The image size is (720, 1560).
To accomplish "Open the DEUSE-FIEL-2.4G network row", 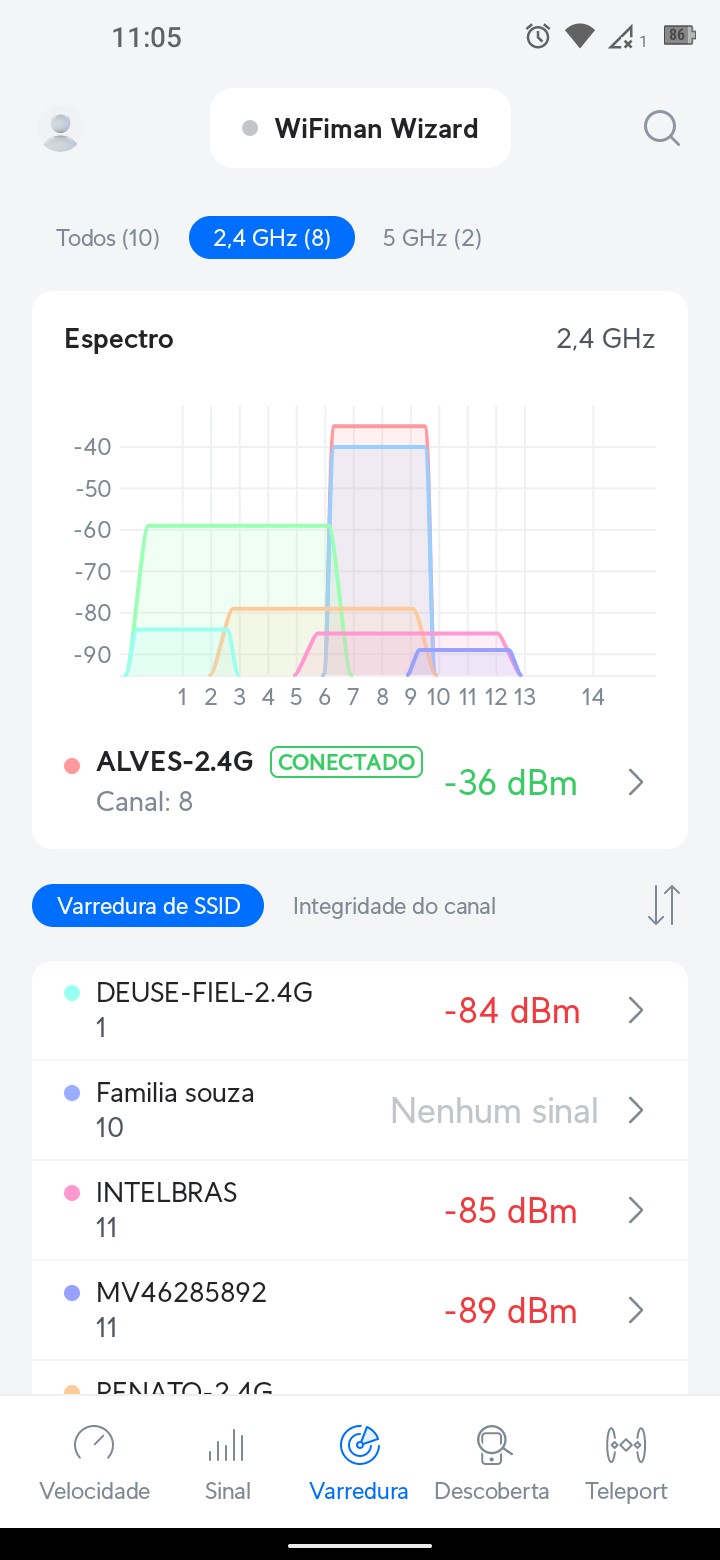I will (x=360, y=1010).
